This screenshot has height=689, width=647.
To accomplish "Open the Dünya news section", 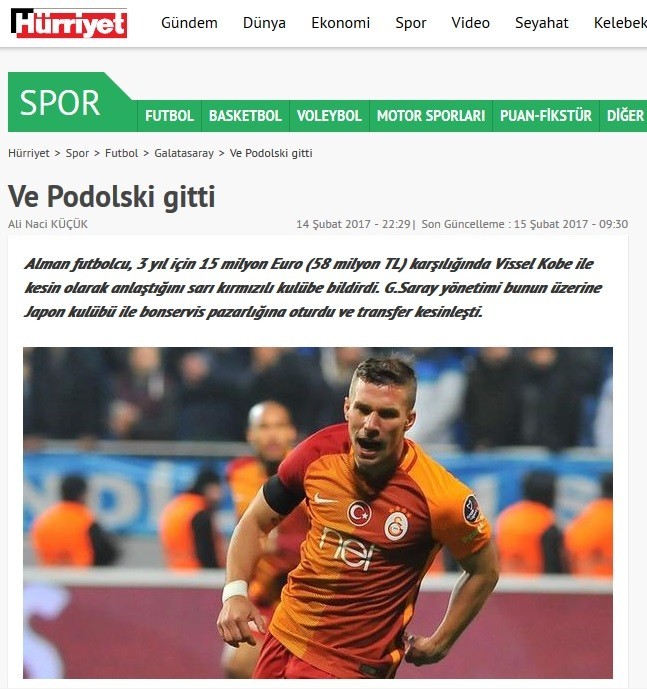I will tap(264, 23).
